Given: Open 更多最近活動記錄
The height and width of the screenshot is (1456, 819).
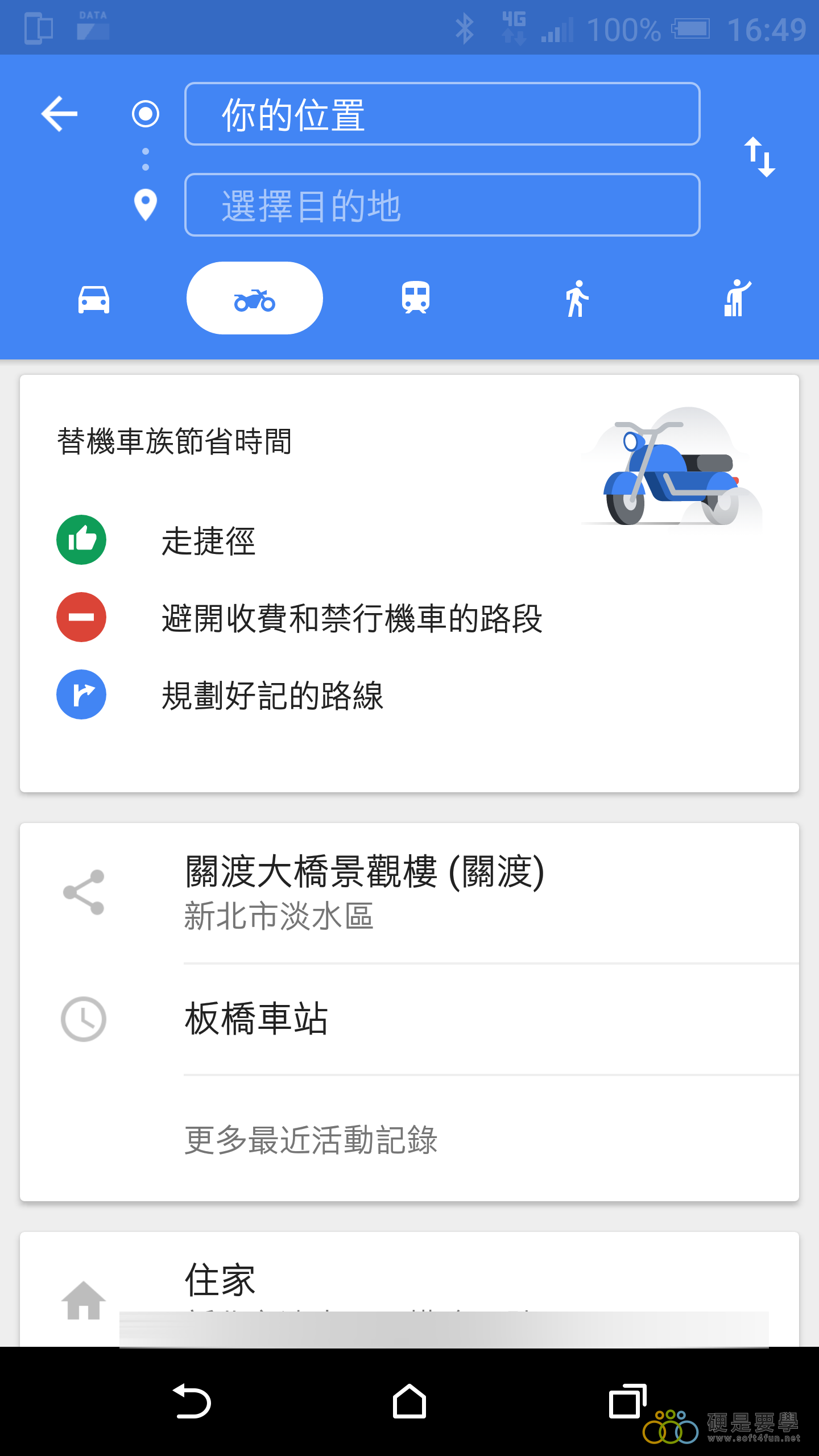Looking at the screenshot, I should point(312,1140).
